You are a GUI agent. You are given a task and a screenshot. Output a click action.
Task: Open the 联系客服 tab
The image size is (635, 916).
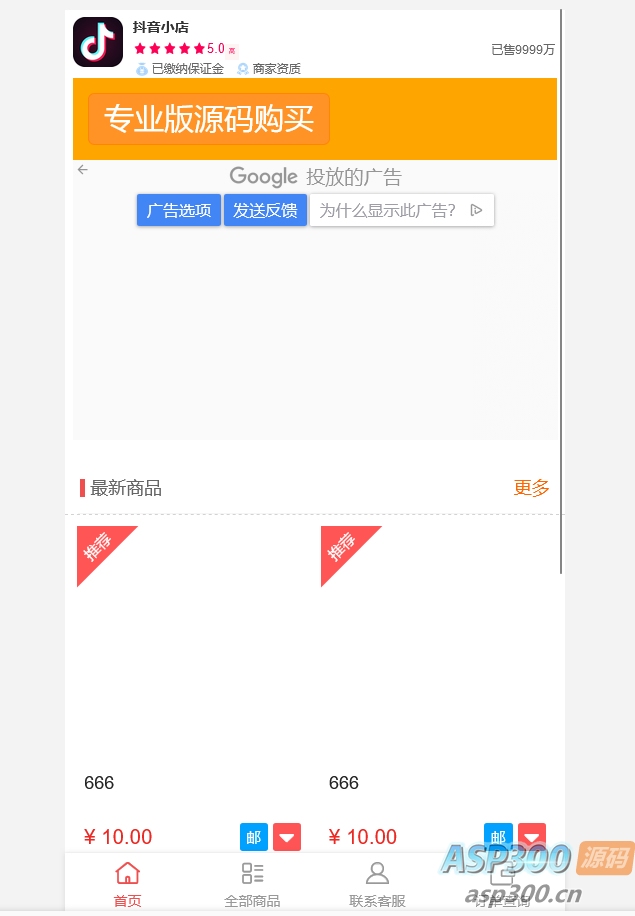pos(377,884)
